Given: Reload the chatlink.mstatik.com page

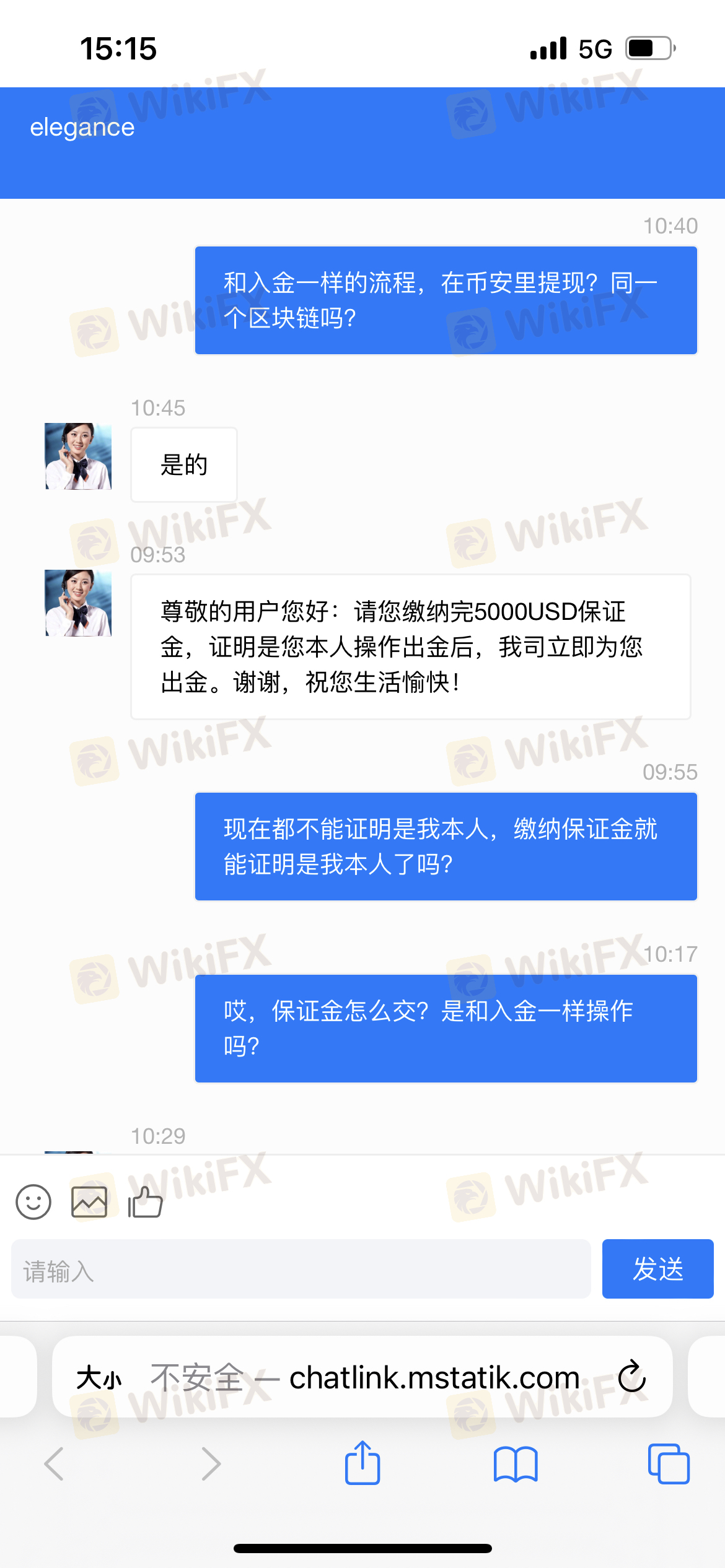Looking at the screenshot, I should click(x=632, y=1377).
